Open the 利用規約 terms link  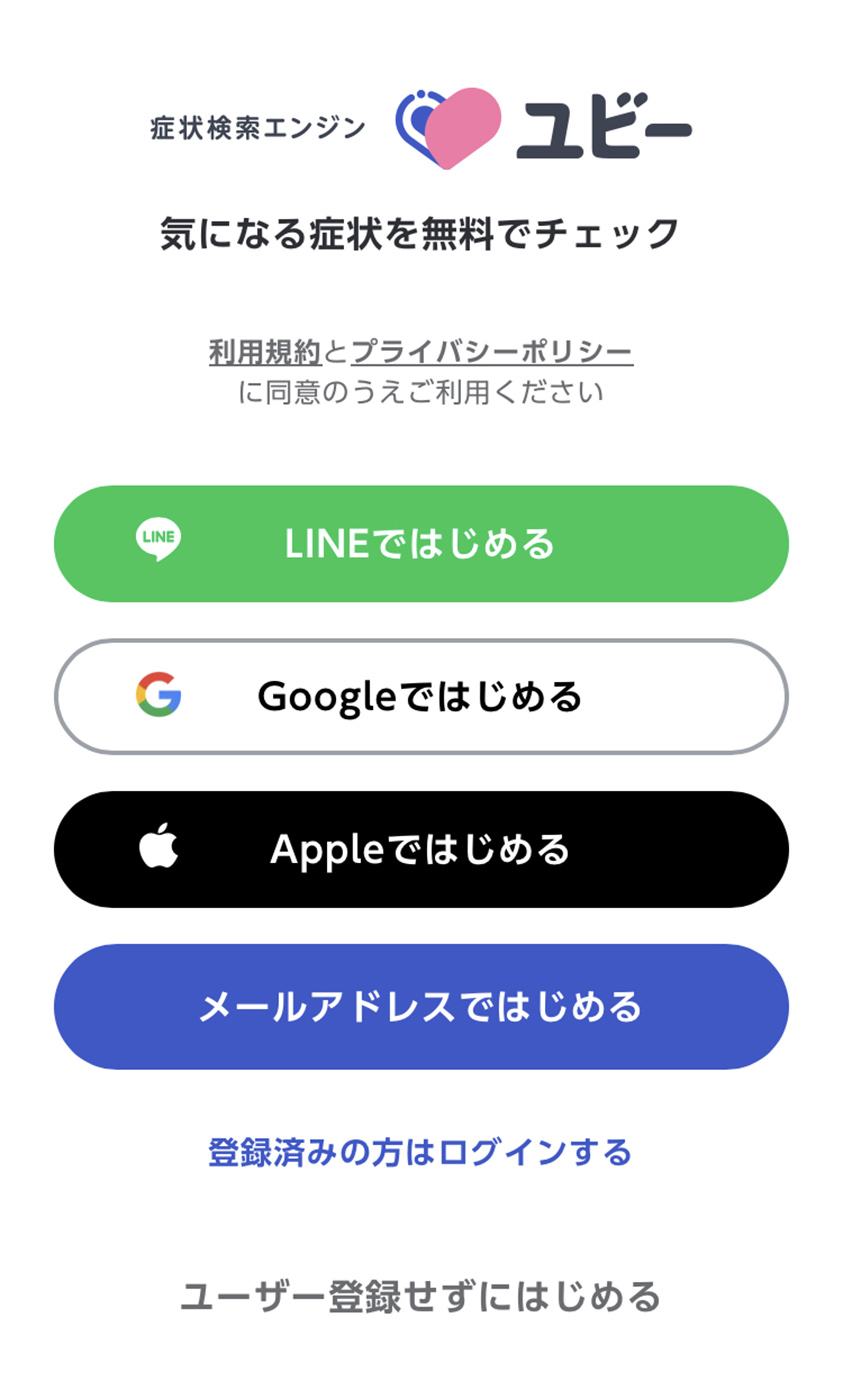(x=265, y=351)
